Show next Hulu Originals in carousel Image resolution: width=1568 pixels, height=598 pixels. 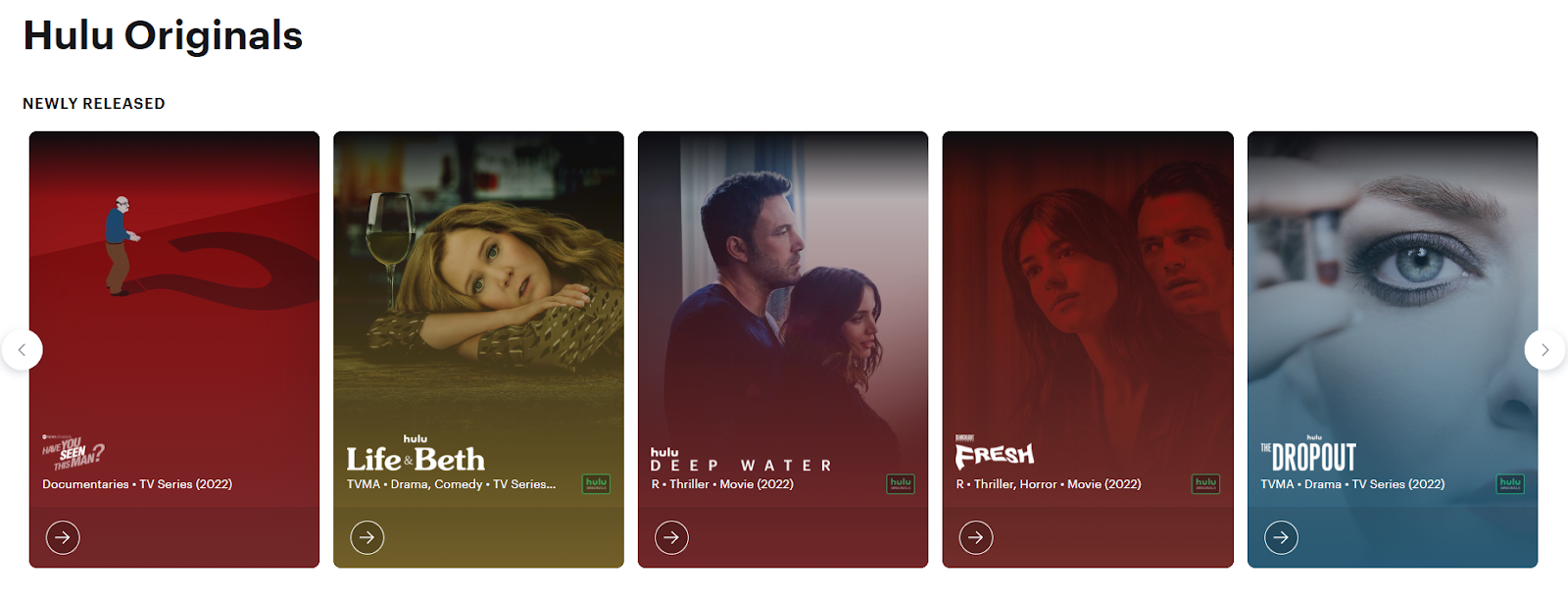point(1544,350)
